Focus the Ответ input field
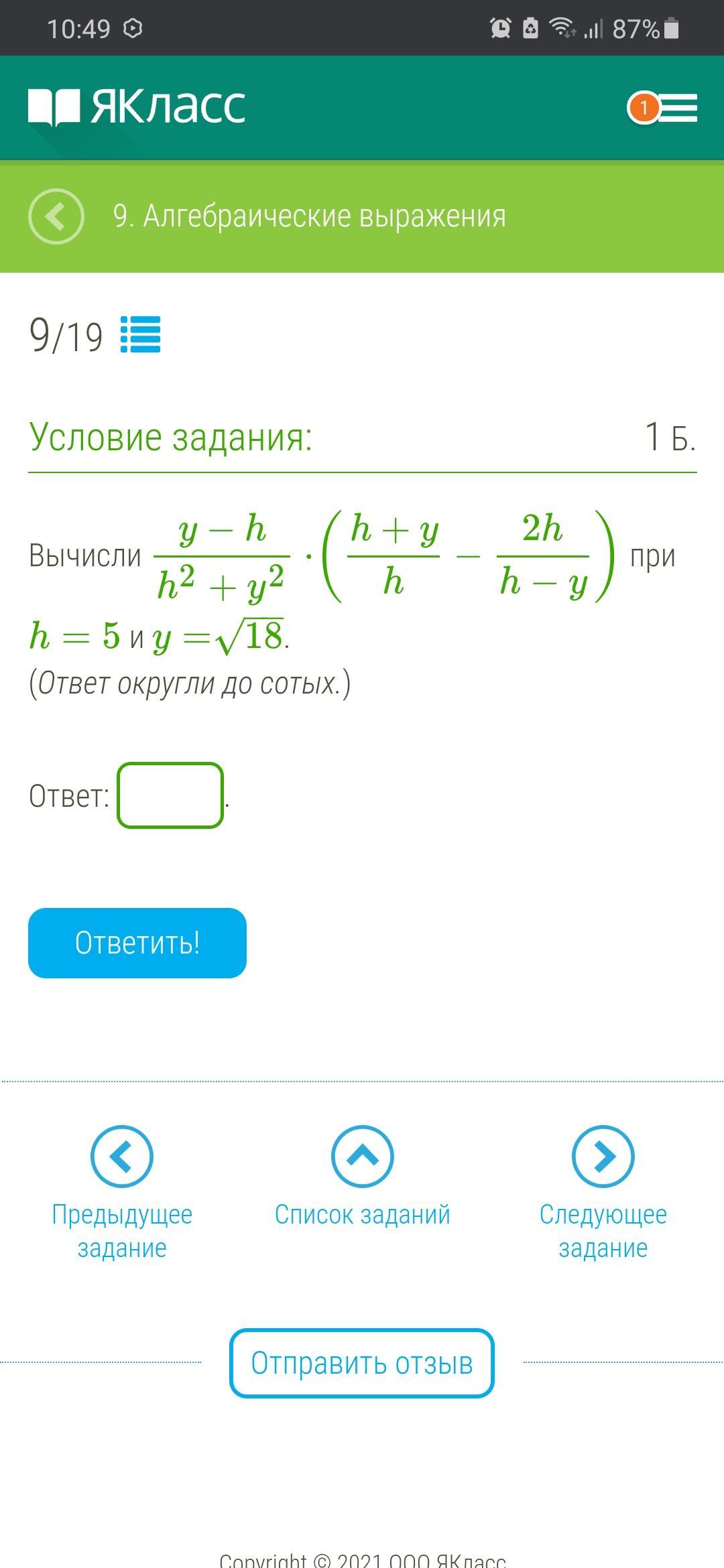This screenshot has height=1568, width=724. coord(170,795)
